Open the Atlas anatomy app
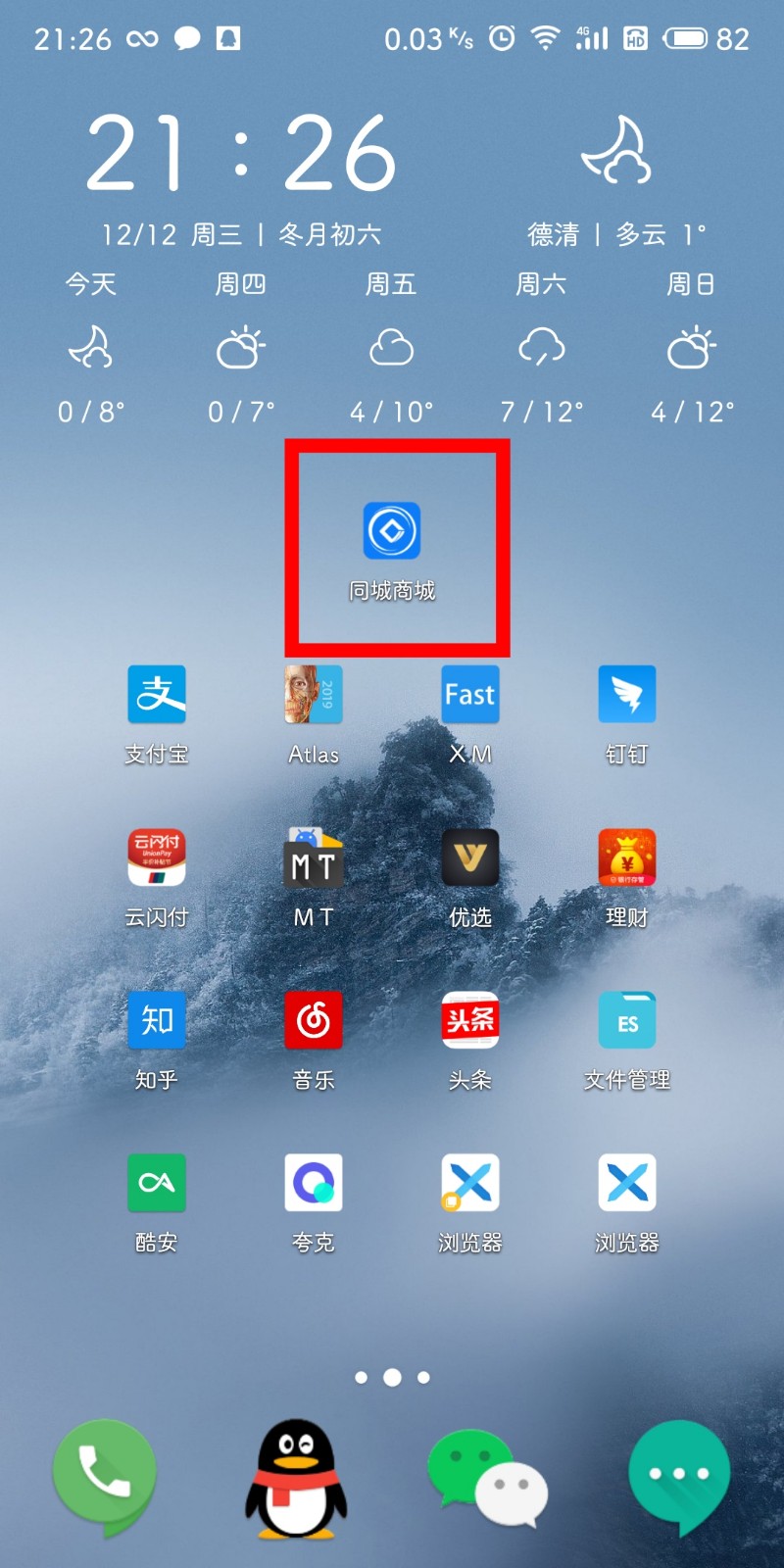The width and height of the screenshot is (784, 1568). tap(314, 695)
